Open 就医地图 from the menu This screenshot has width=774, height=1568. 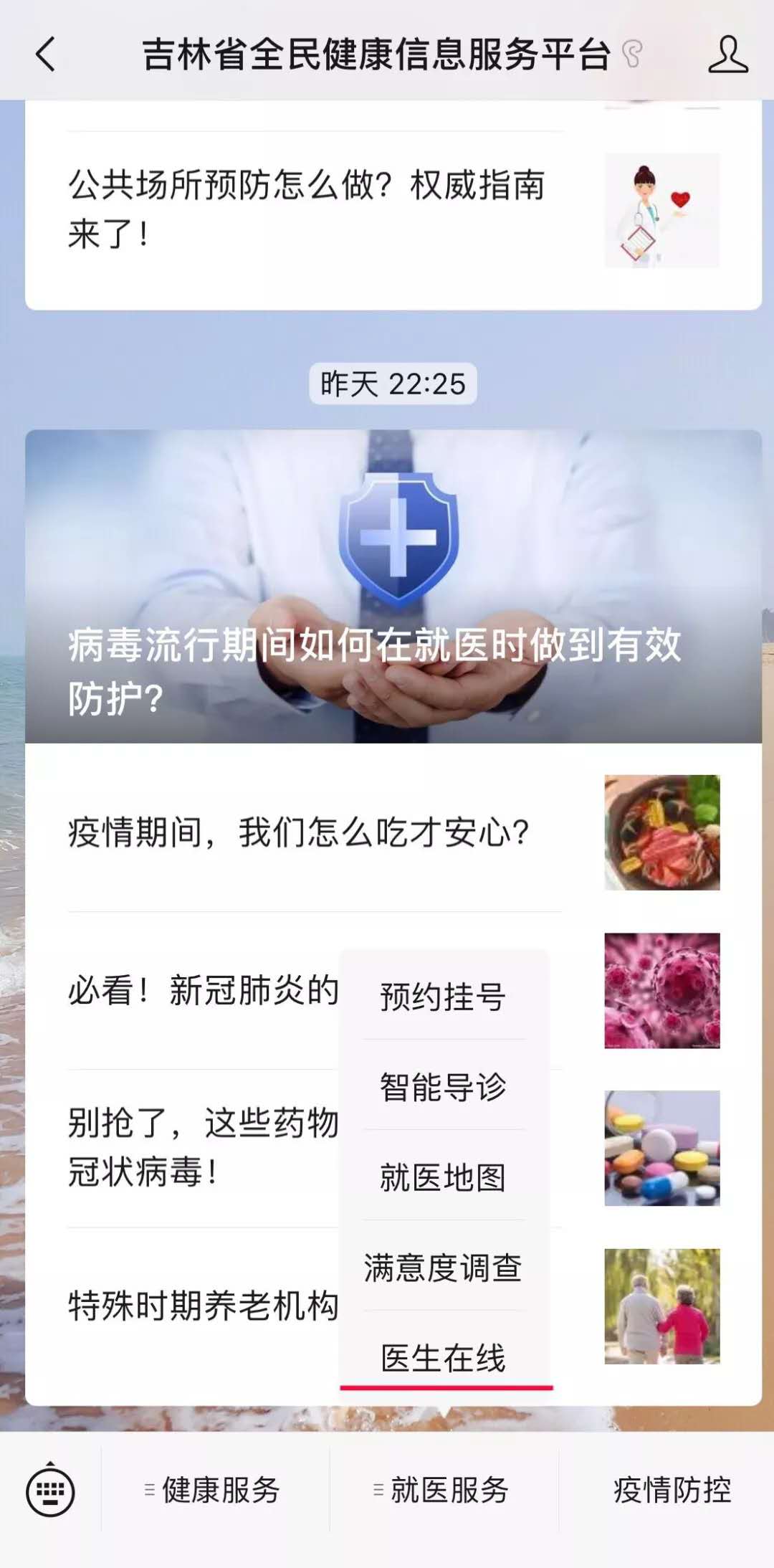443,1177
